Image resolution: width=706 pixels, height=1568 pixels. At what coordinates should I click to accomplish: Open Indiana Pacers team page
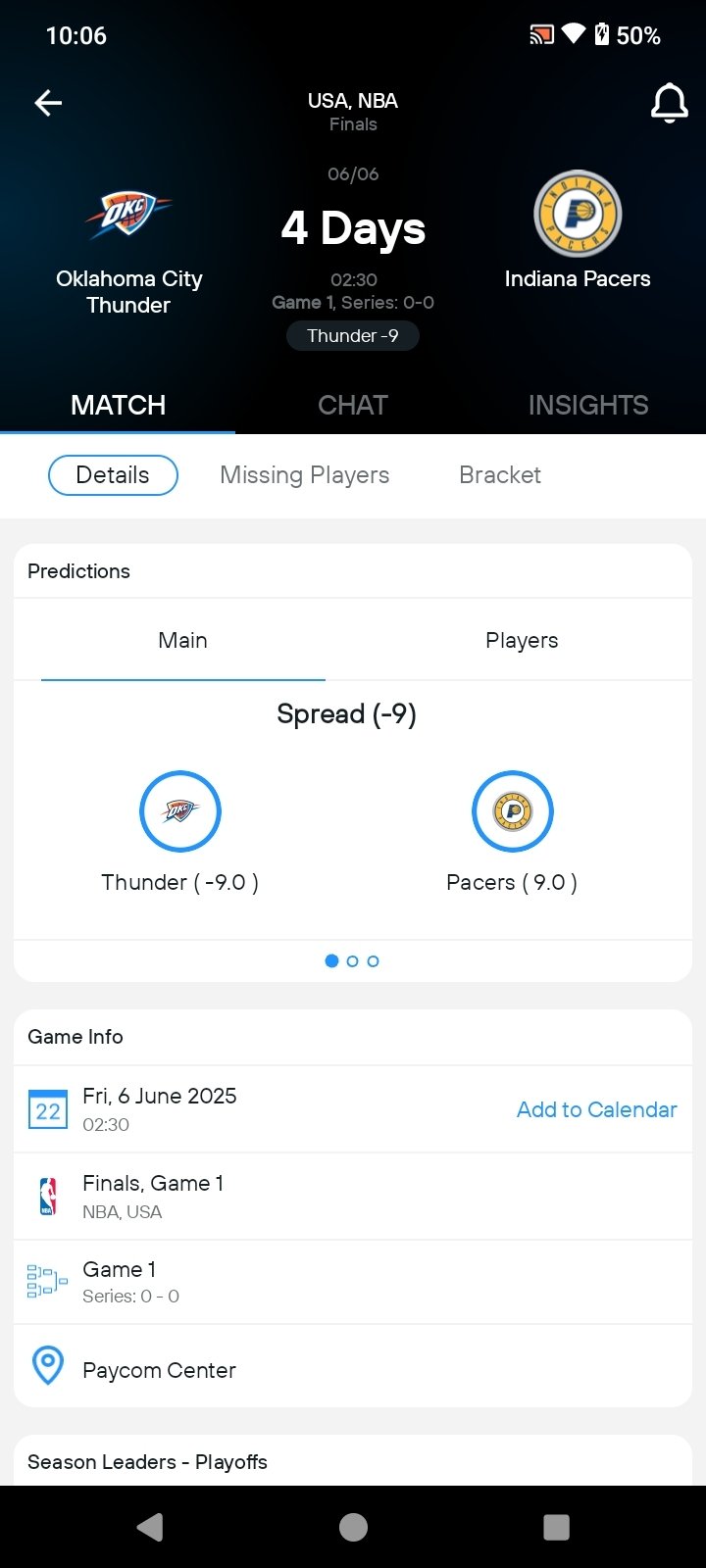tap(578, 231)
